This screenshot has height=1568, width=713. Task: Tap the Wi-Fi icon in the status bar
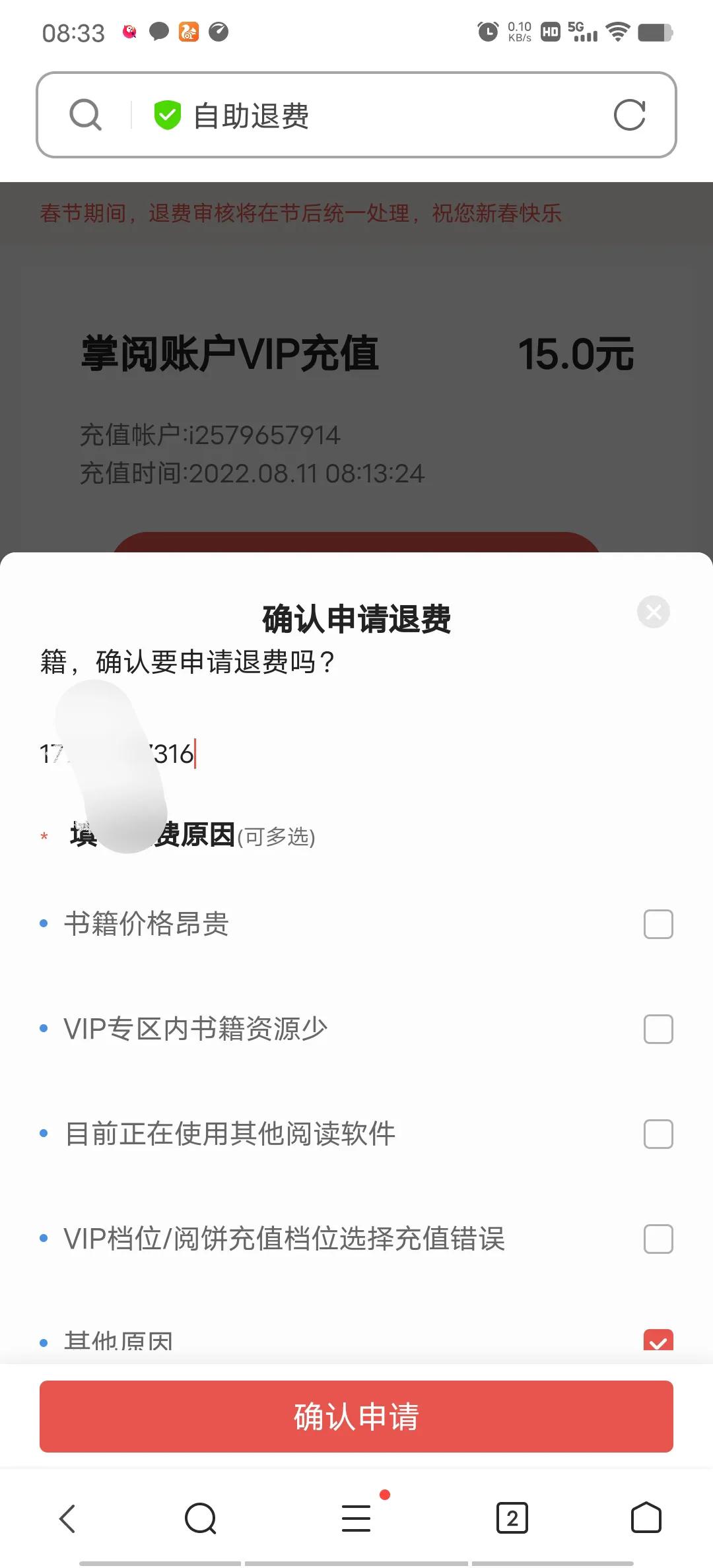(x=617, y=32)
